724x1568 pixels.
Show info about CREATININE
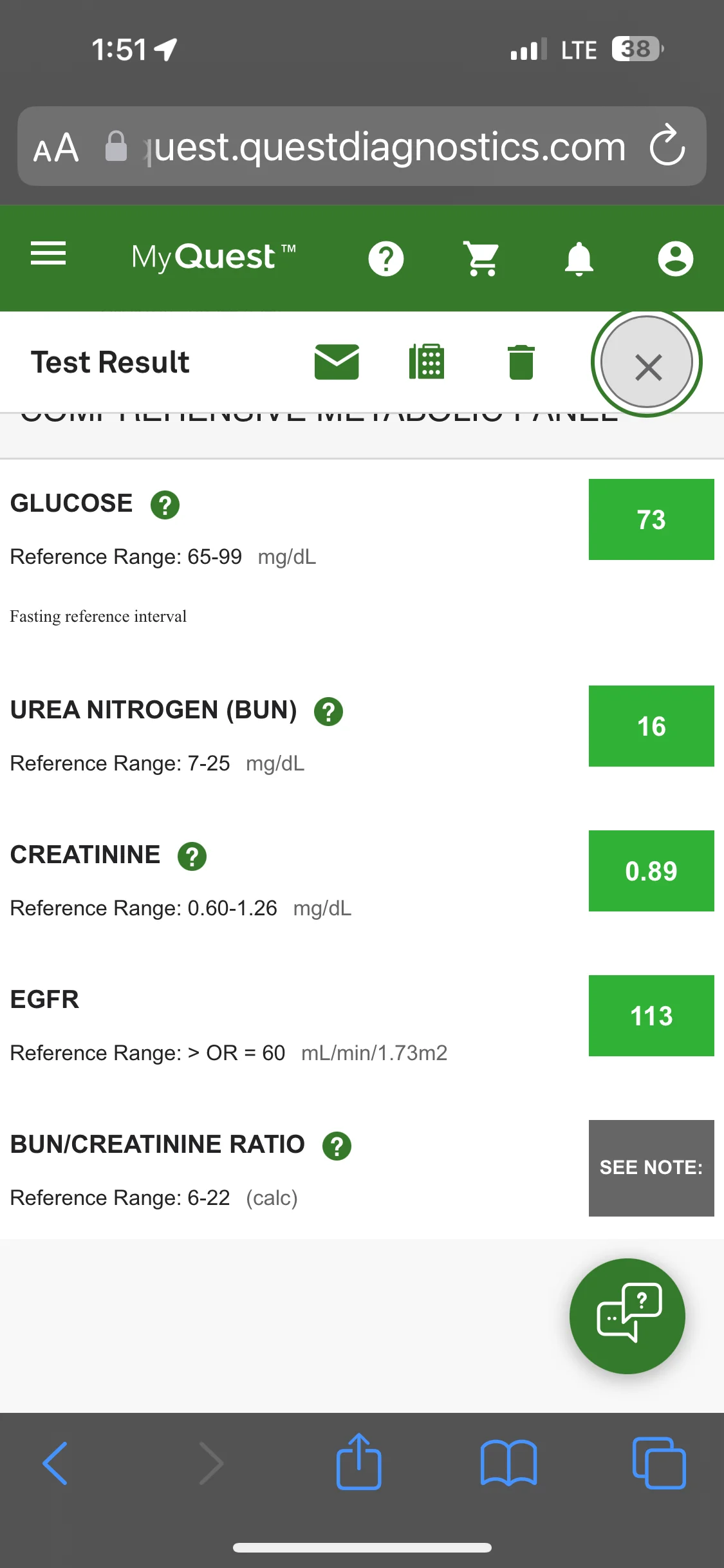(192, 856)
